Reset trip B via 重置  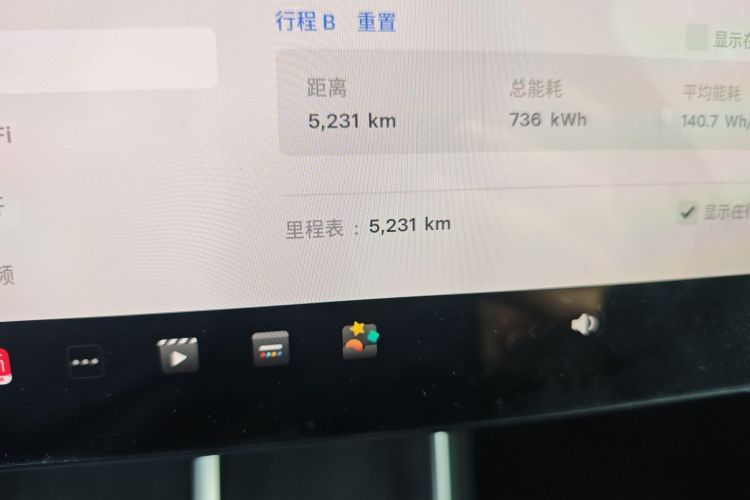(376, 22)
